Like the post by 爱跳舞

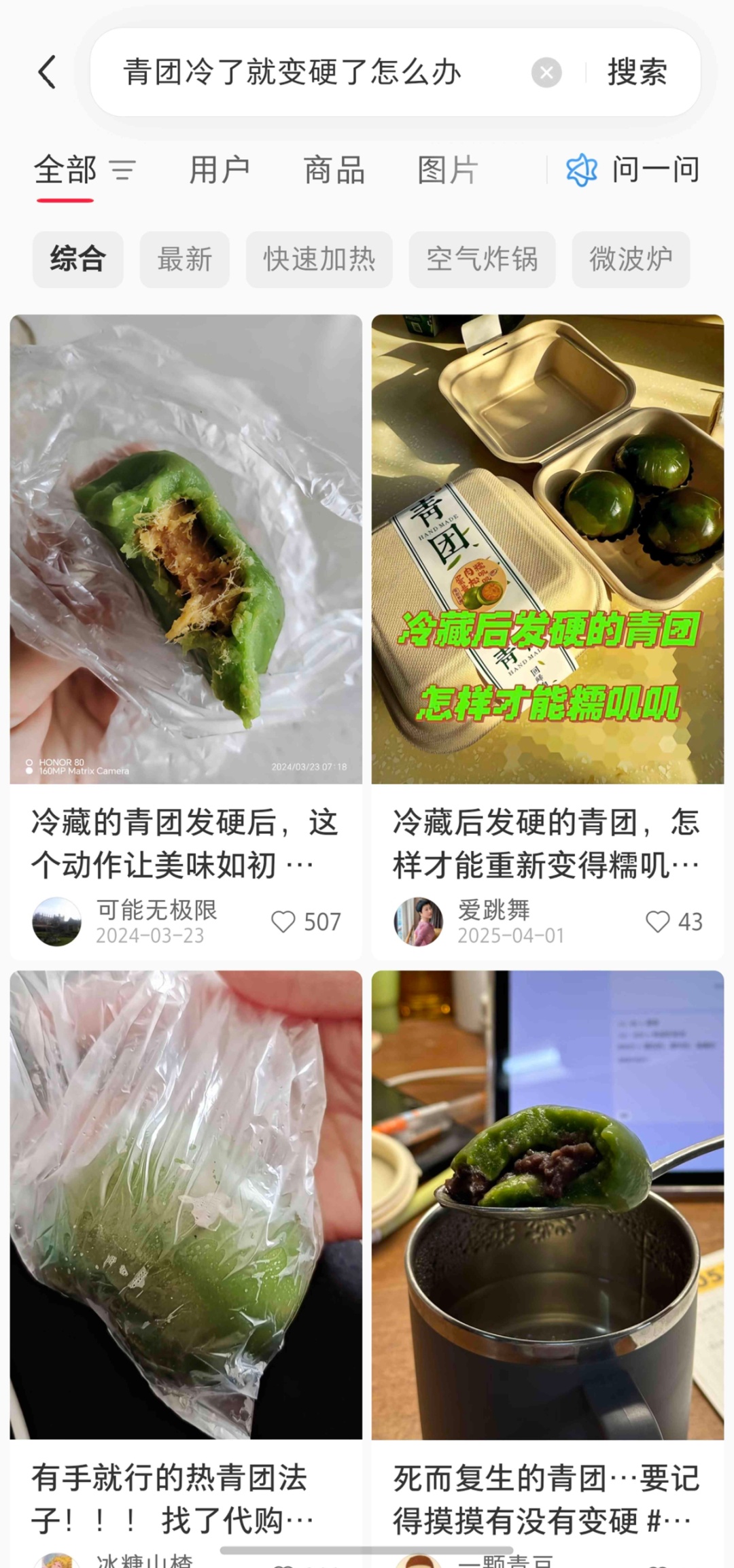point(657,922)
